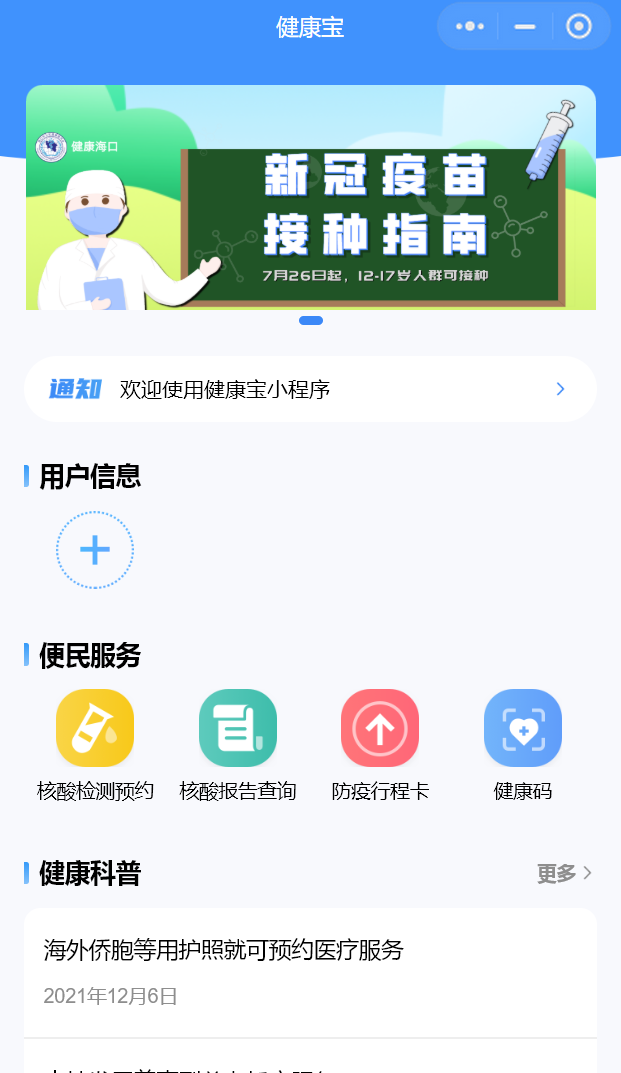Viewport: 621px width, 1073px height.
Task: Open the 新冠疫苗接种指南 banner
Action: tap(311, 198)
